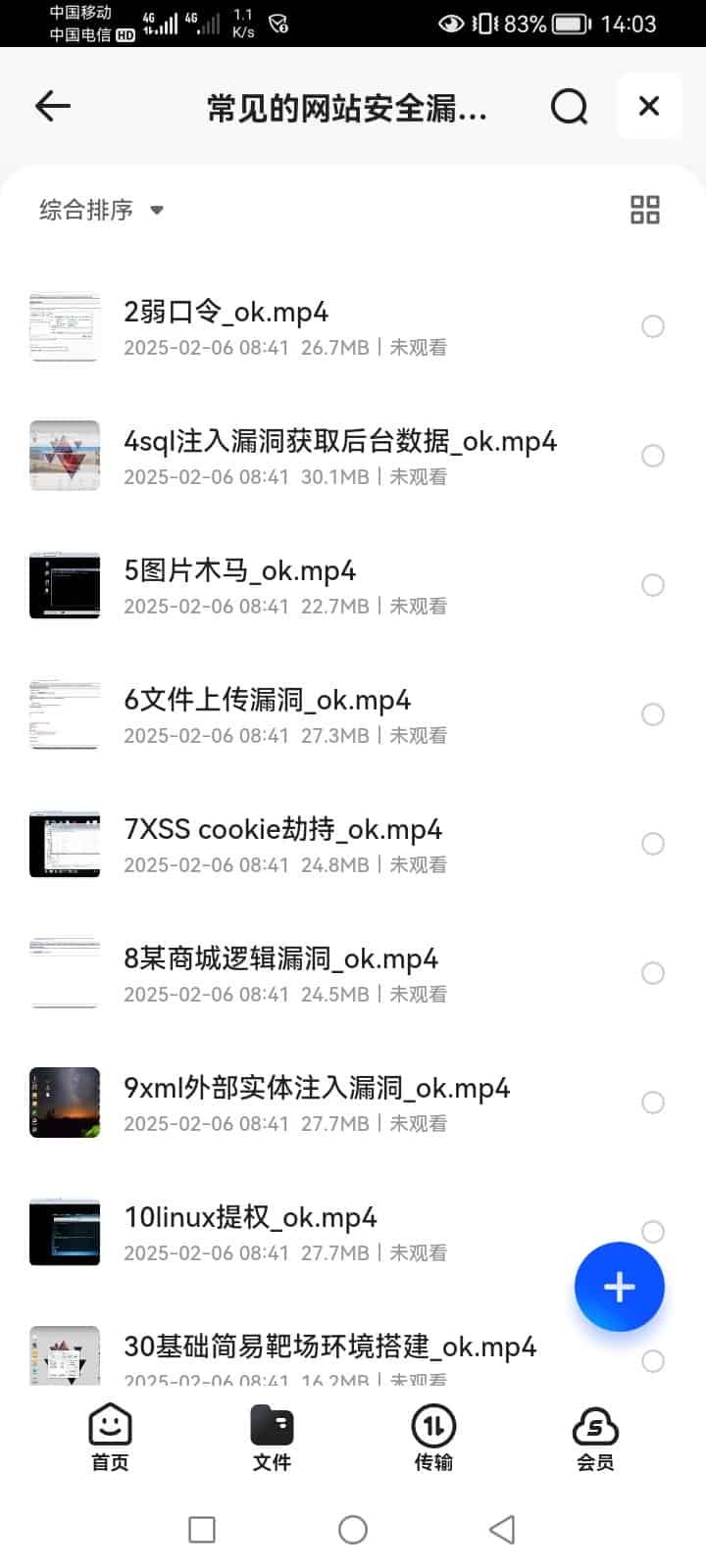The height and width of the screenshot is (1568, 706).
Task: Open the video 2弱口令_ok.mp4
Action: (226, 313)
